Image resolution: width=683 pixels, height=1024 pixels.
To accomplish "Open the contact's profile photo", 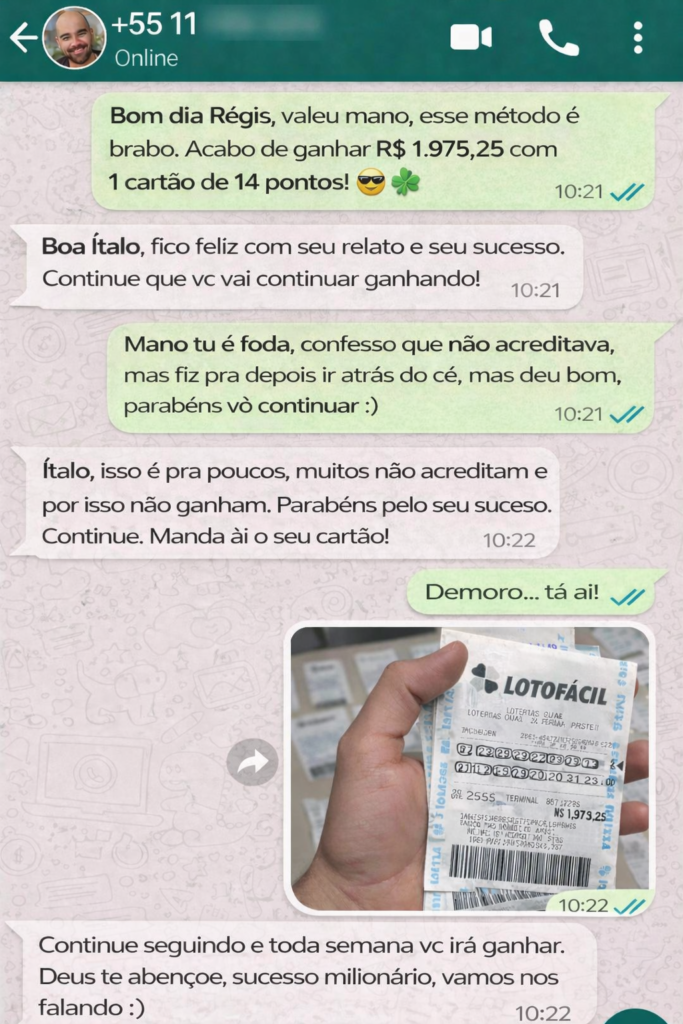I will 74,38.
